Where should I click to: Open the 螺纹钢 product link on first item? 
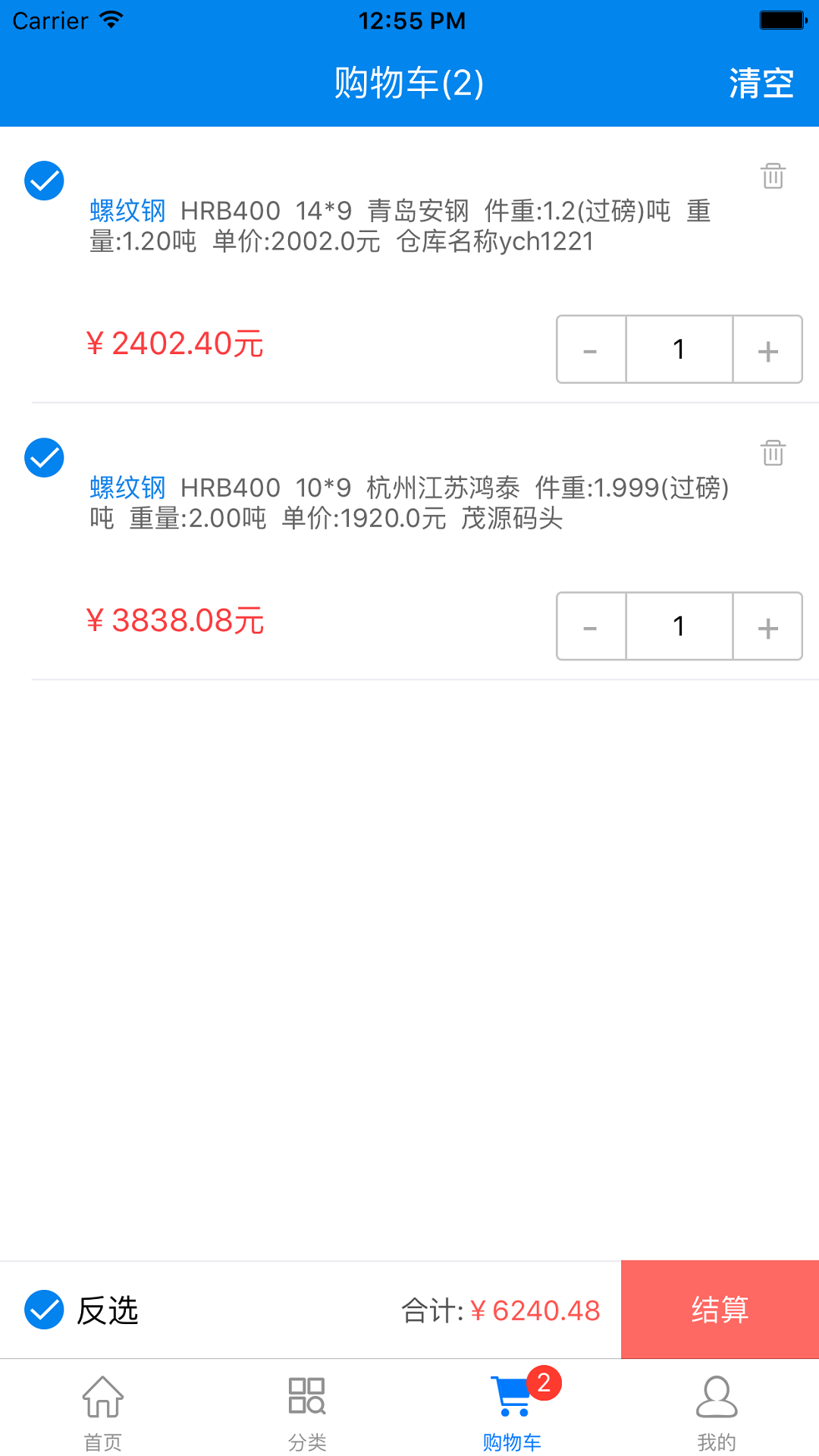(126, 212)
